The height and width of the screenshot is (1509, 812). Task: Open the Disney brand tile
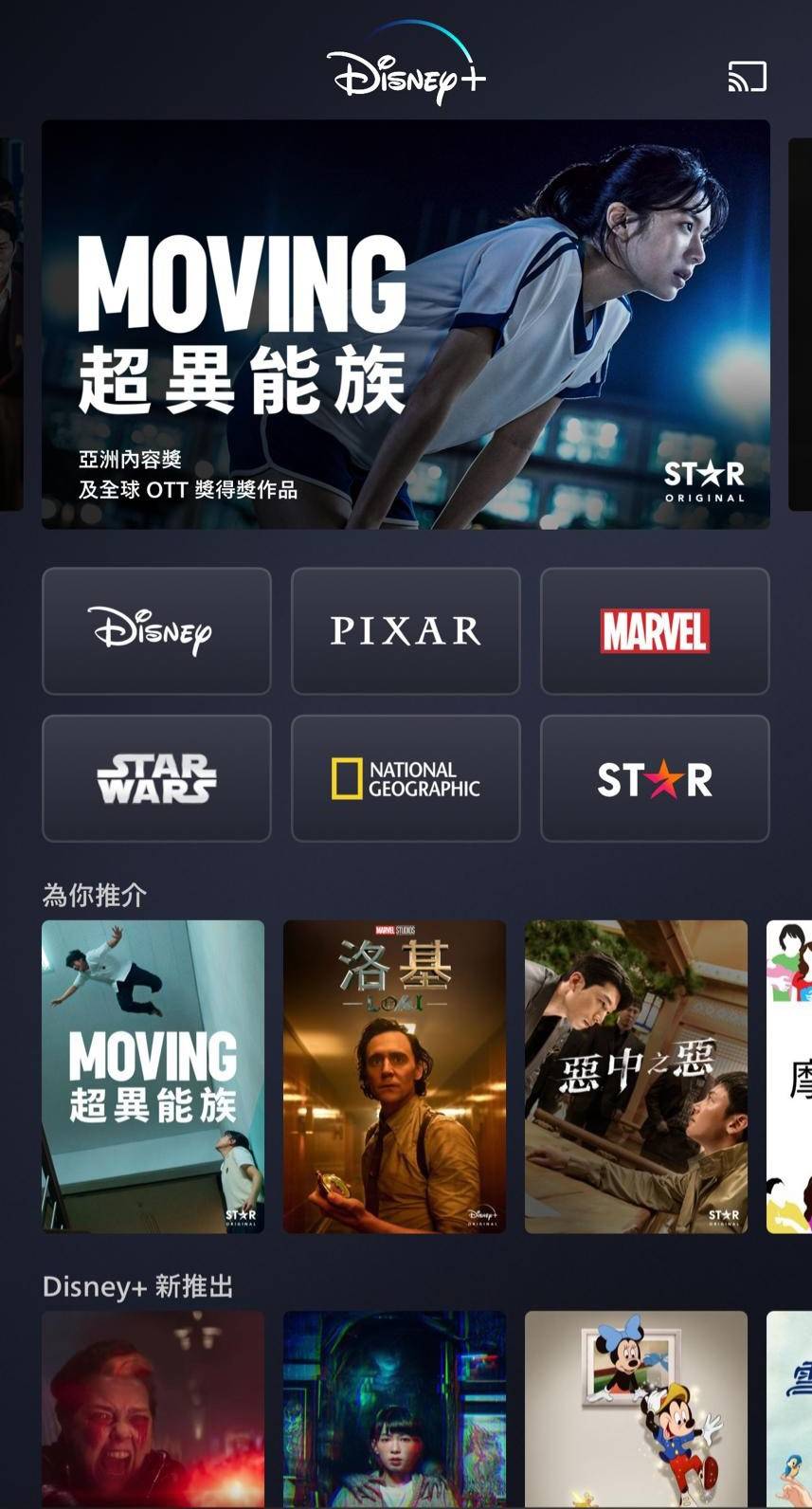pyautogui.click(x=156, y=631)
